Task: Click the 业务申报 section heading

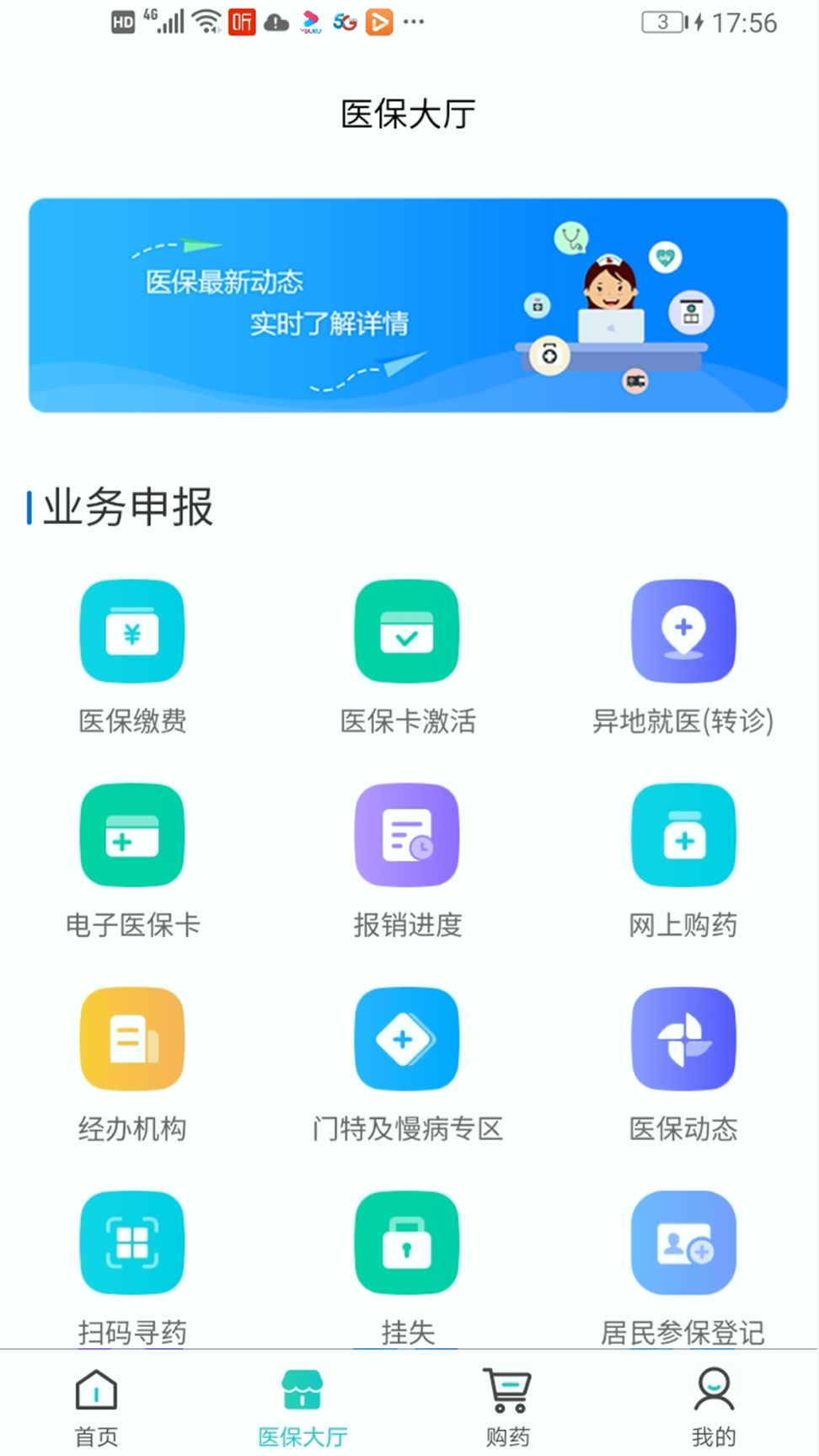Action: [x=122, y=506]
